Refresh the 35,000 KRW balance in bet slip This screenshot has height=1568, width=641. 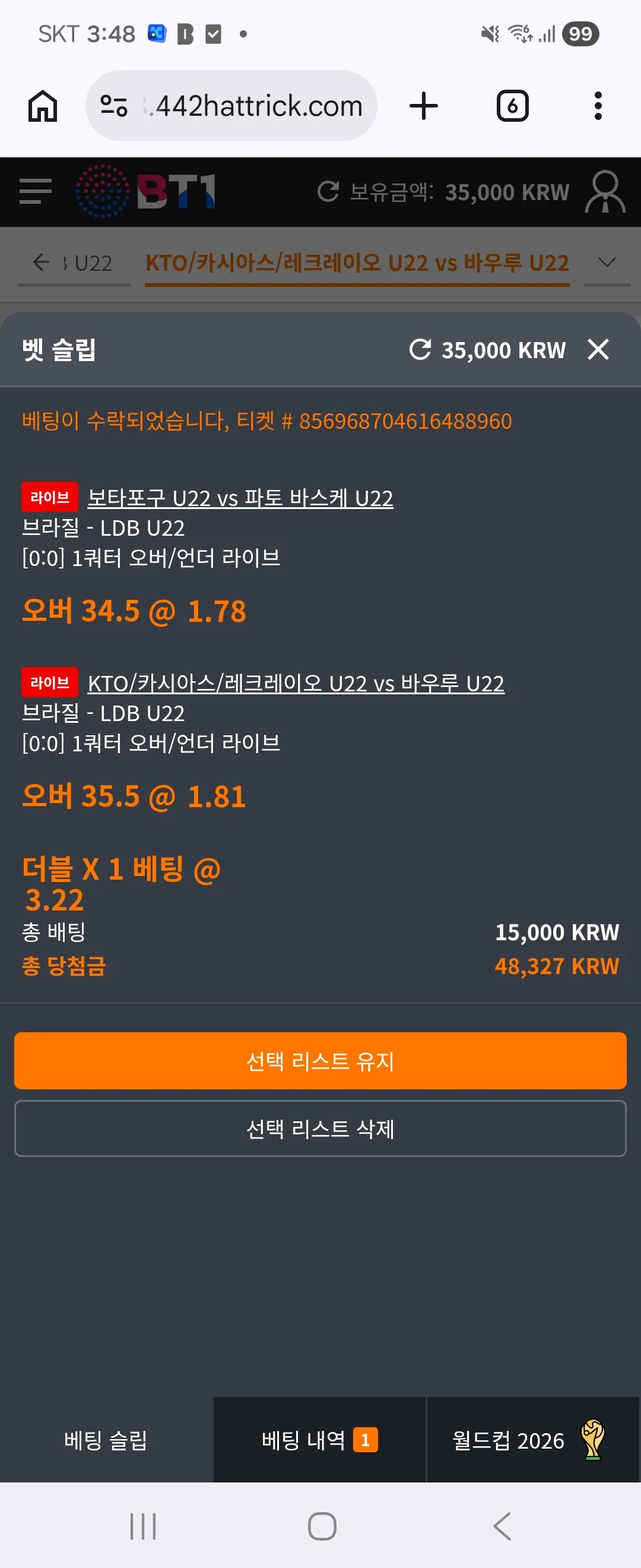coord(420,349)
